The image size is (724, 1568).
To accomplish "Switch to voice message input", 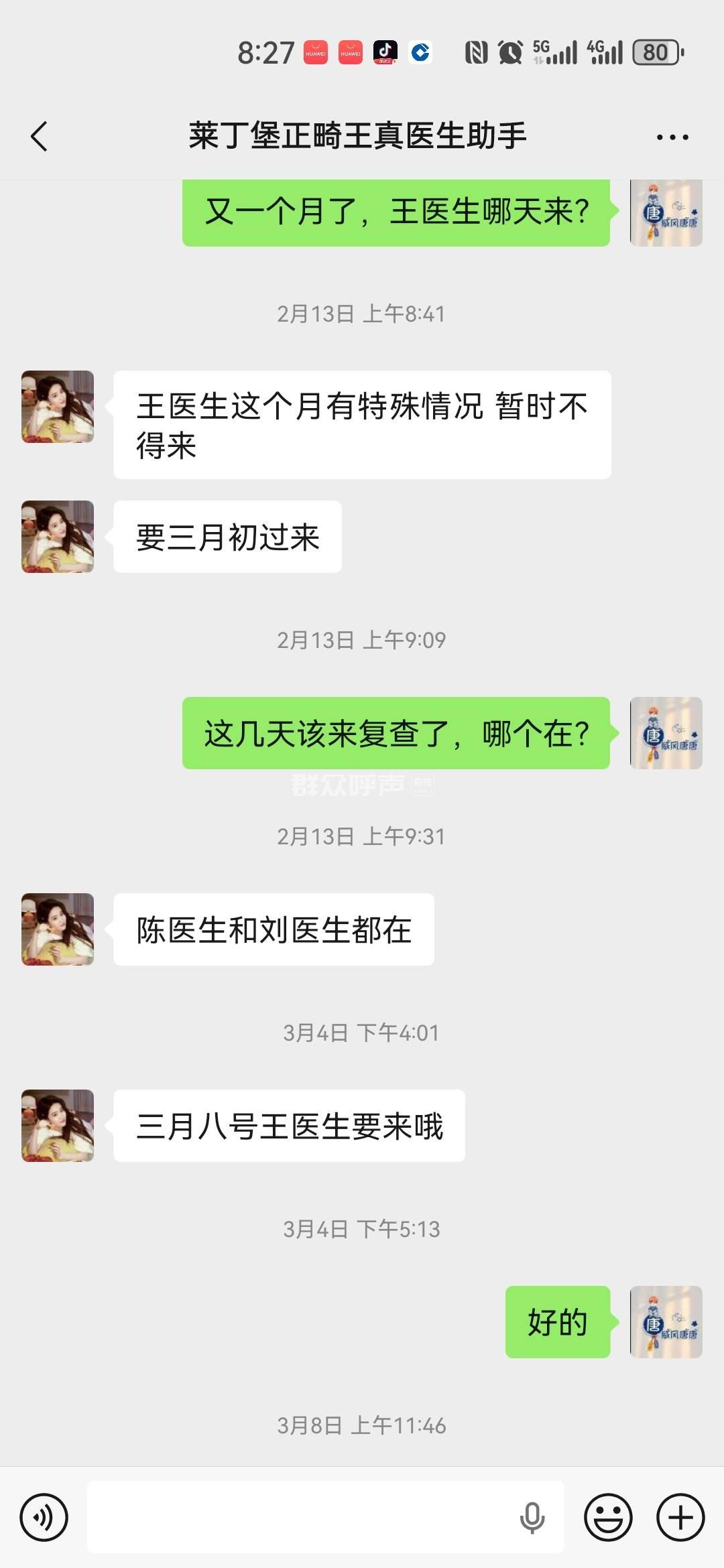I will pos(44,1518).
